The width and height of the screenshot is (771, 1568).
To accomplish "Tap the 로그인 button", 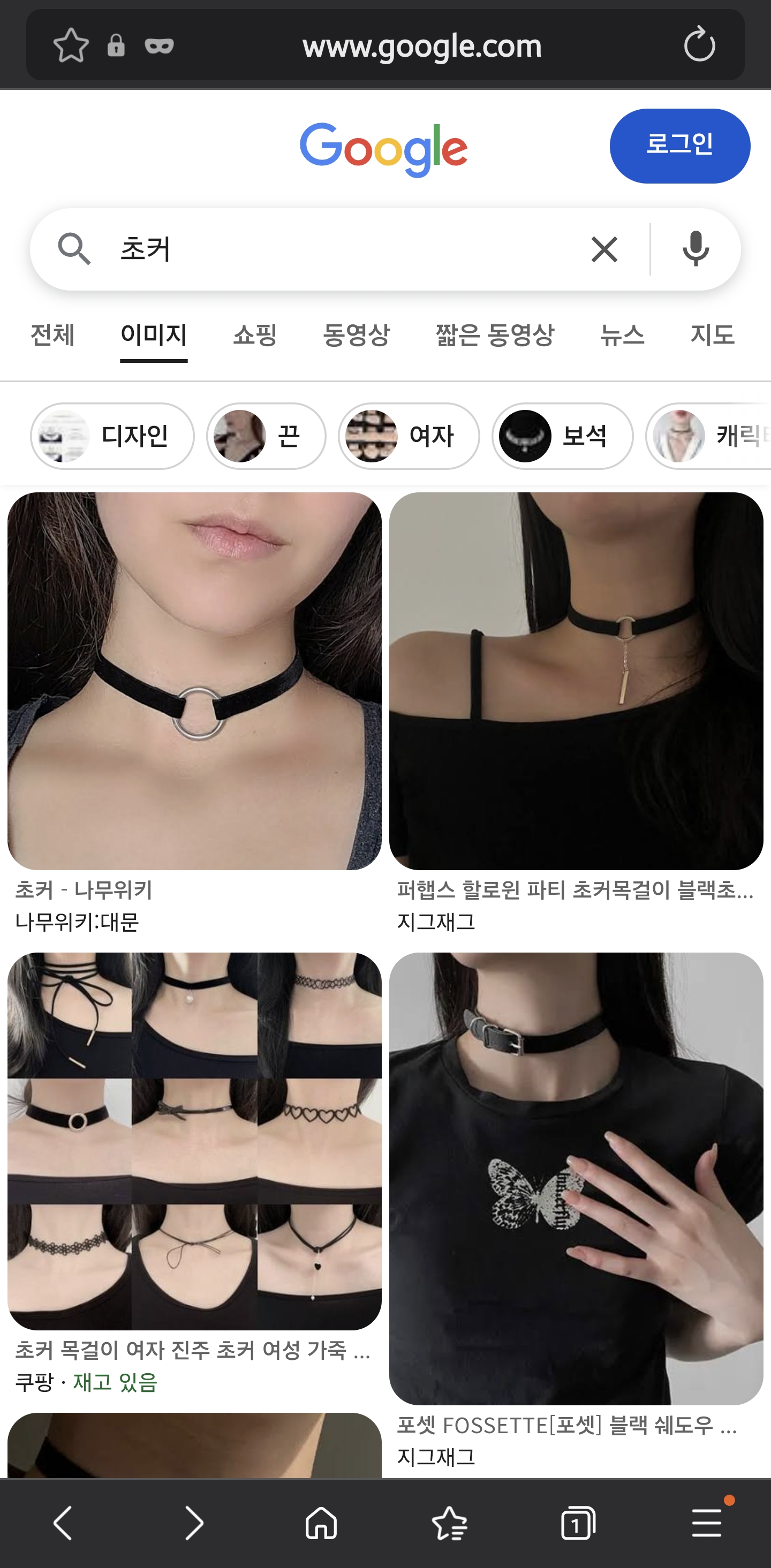I will [x=679, y=146].
